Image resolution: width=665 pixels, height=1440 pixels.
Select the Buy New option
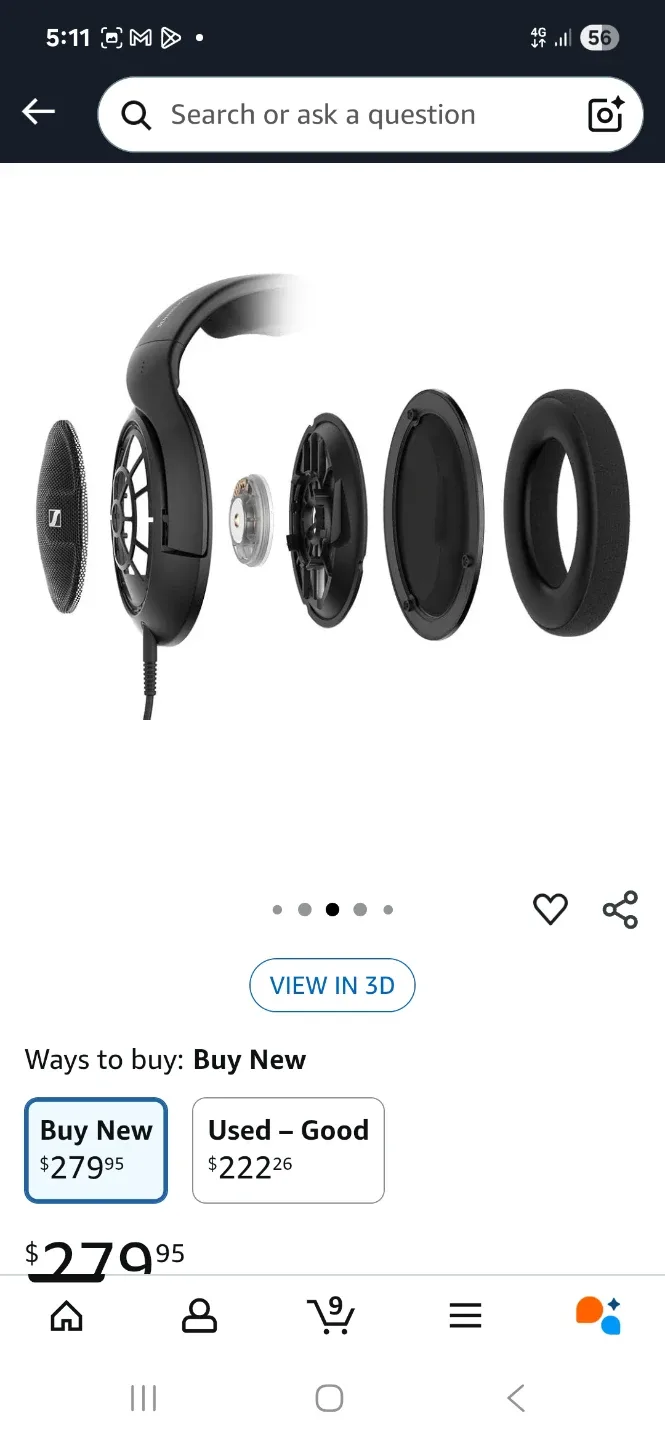click(96, 1149)
